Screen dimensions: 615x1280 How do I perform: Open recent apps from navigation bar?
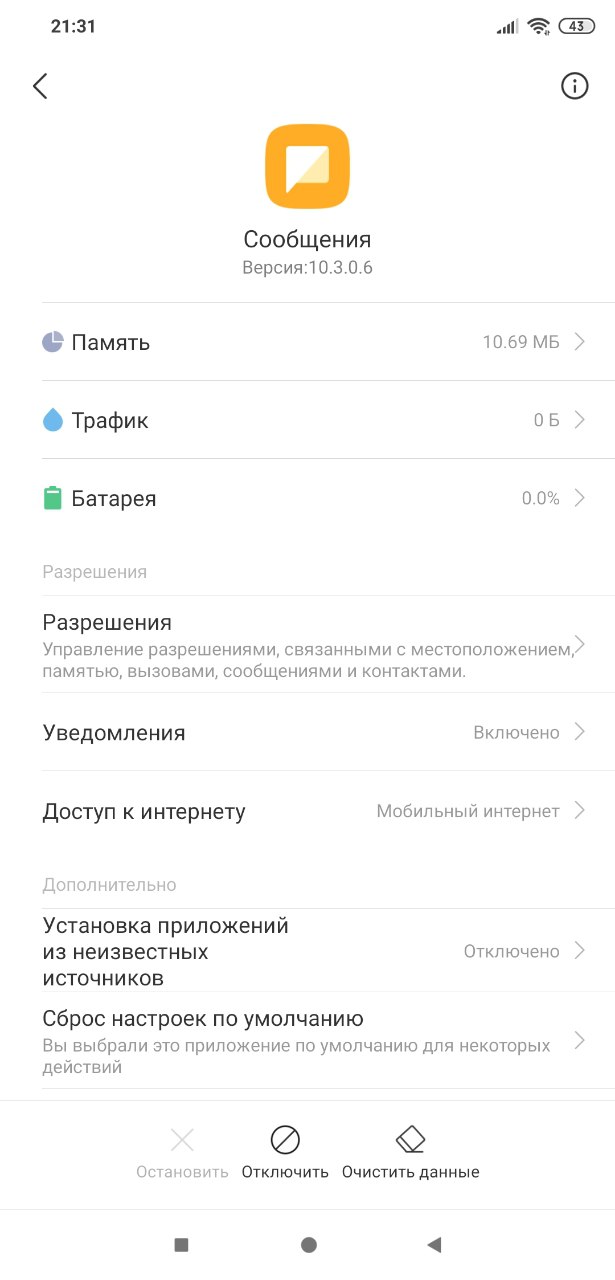tap(181, 1245)
